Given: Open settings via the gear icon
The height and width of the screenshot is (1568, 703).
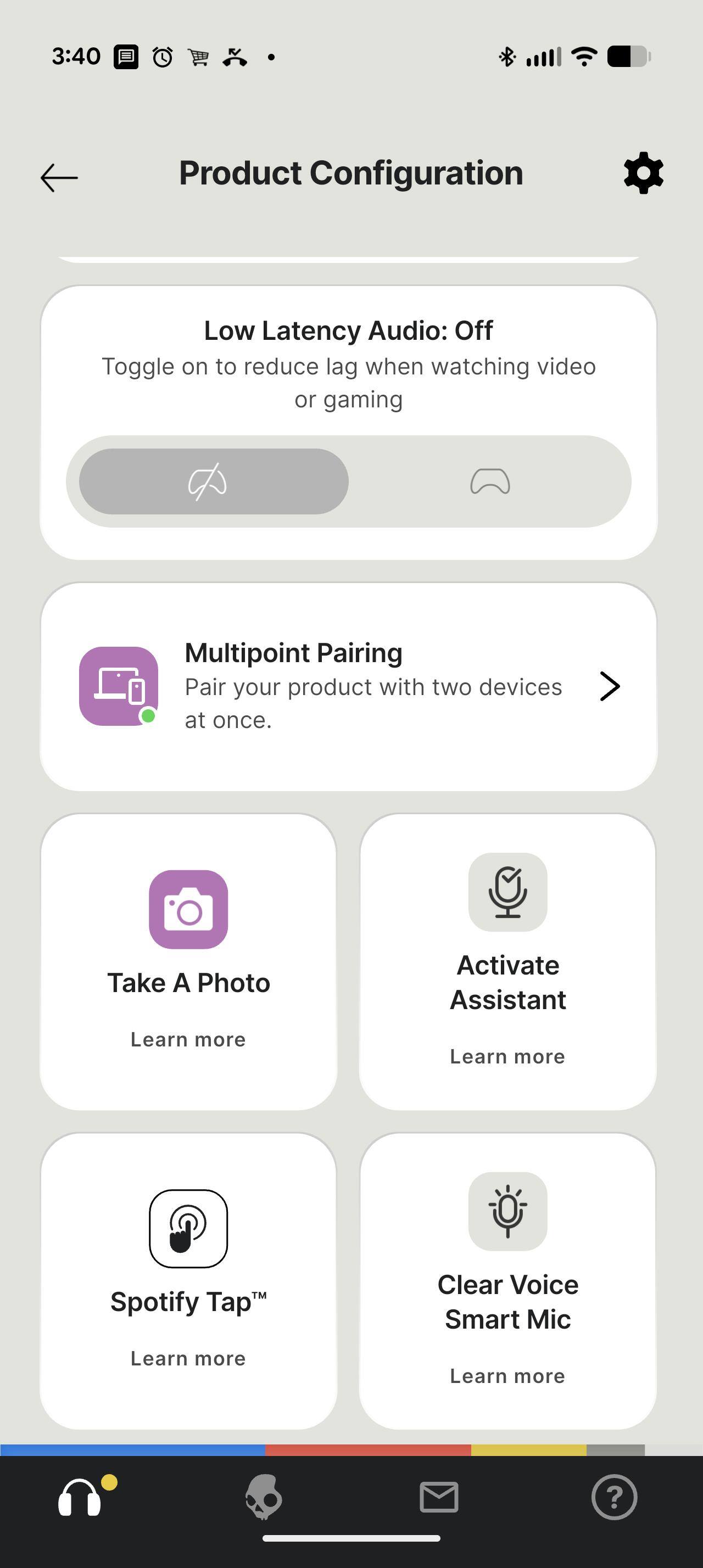Looking at the screenshot, I should click(x=643, y=174).
